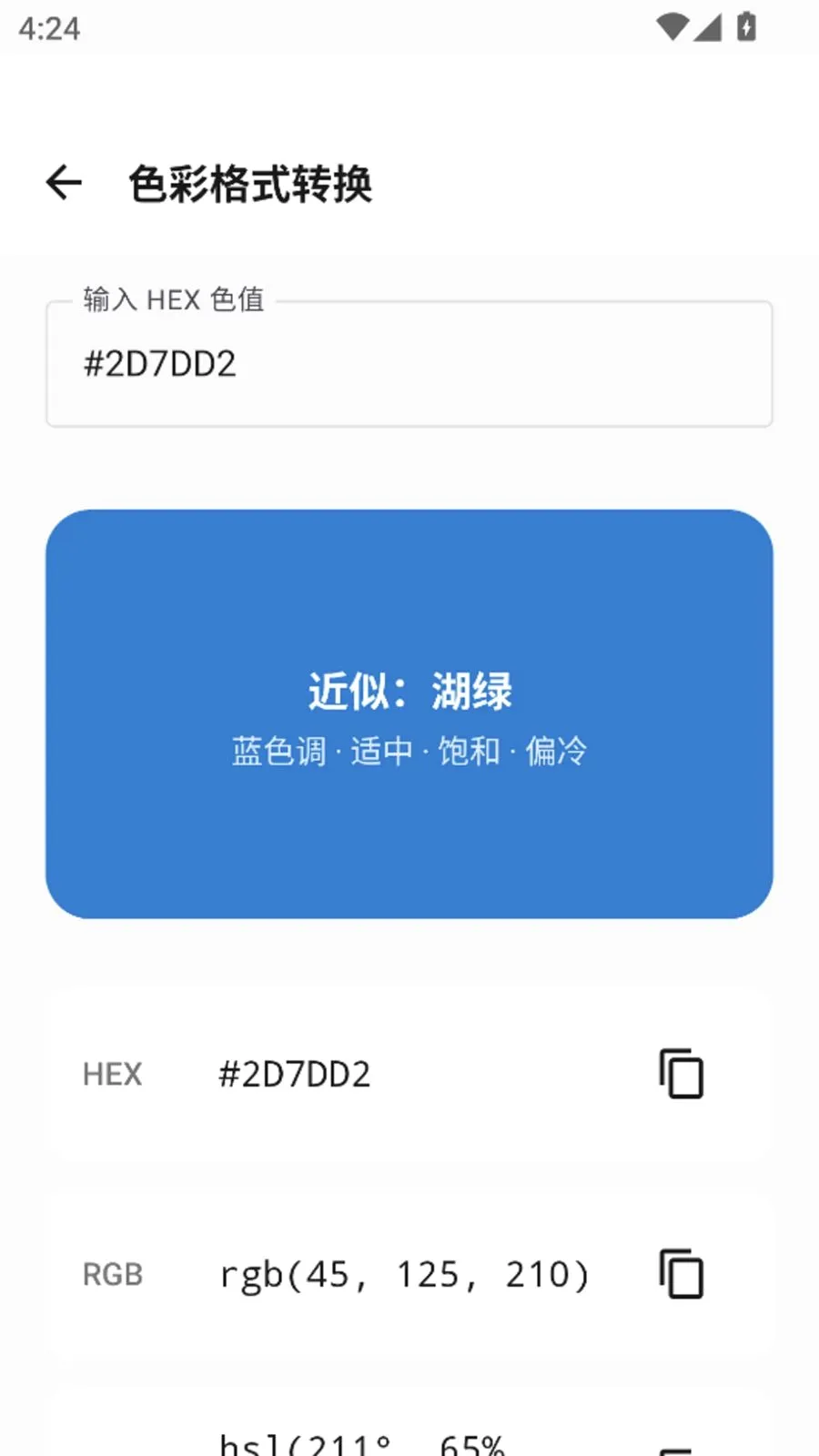Go back from 色彩格式转换 screen
Screen dimensions: 819x1456
(x=64, y=183)
